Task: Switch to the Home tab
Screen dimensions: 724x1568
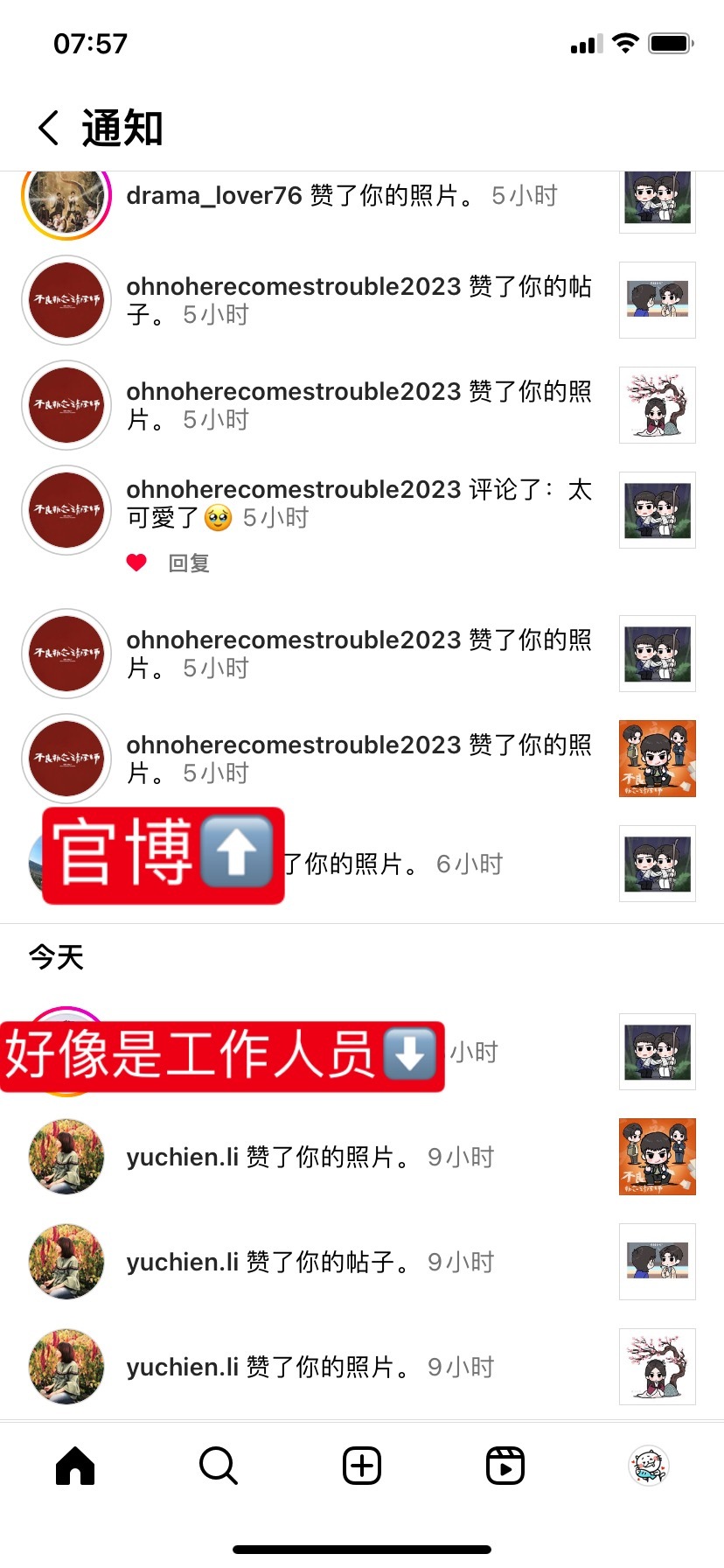Action: 75,1466
